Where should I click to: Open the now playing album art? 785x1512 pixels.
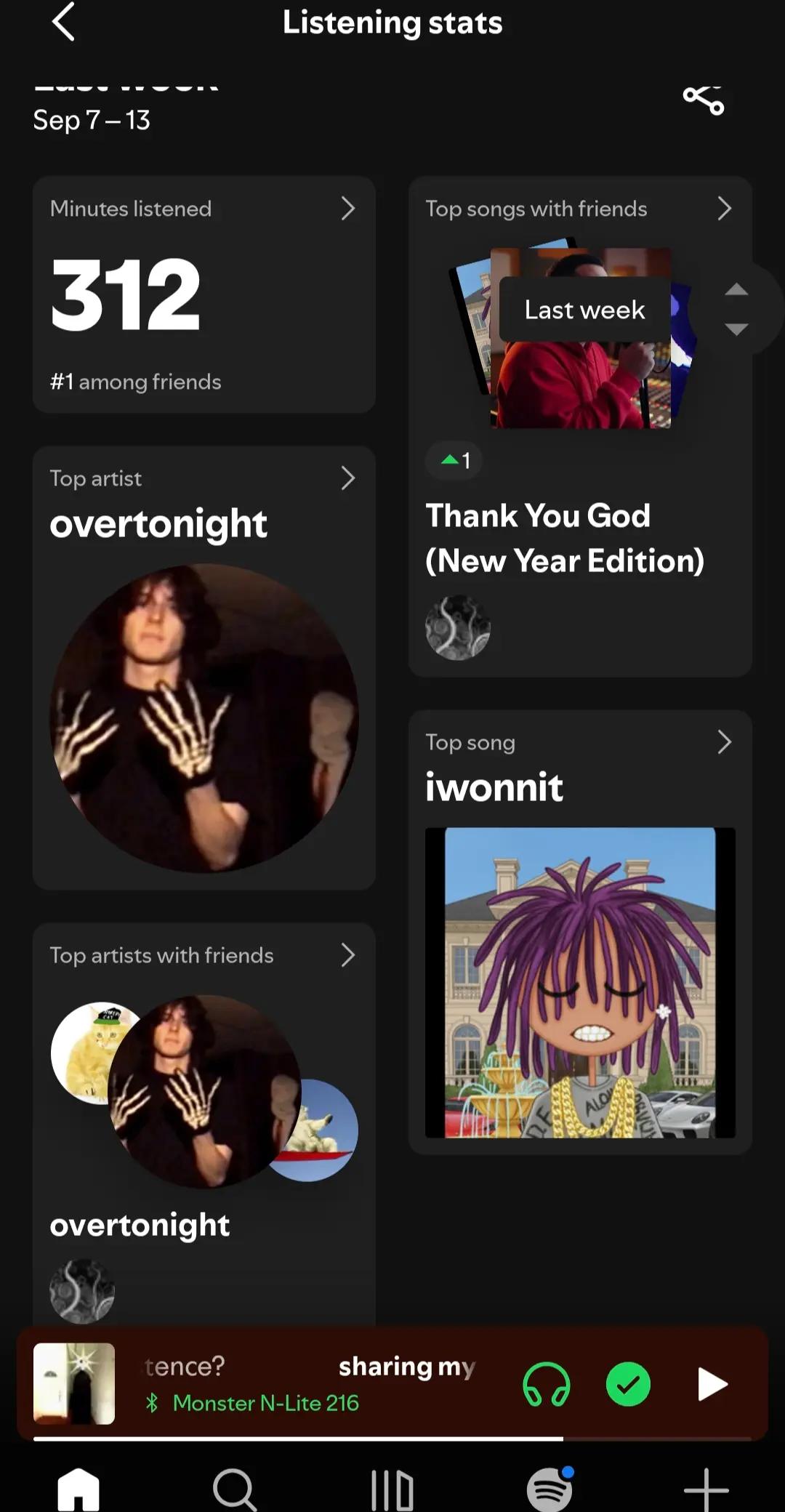point(74,1383)
